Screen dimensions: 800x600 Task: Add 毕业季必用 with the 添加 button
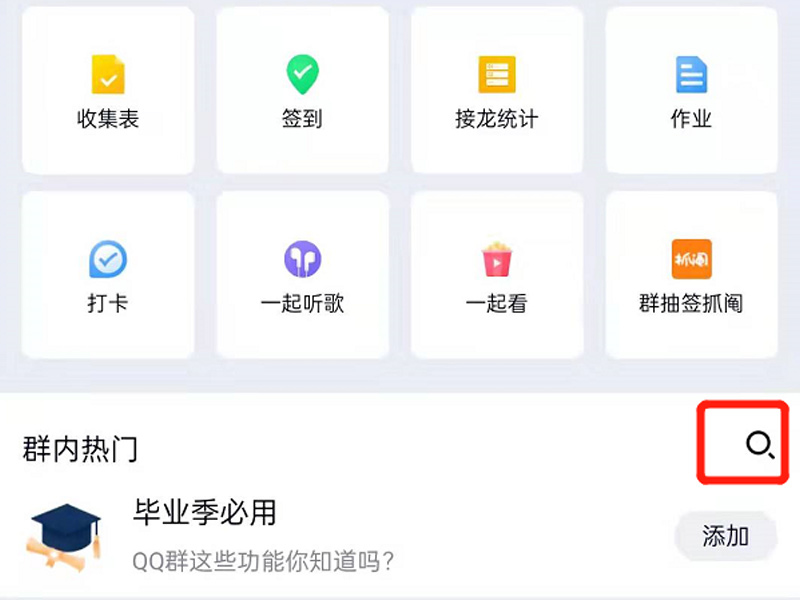(x=725, y=536)
